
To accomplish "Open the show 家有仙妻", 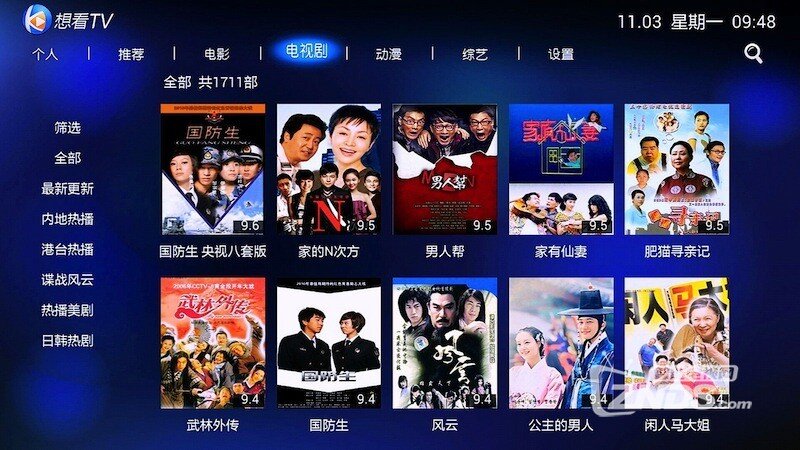I will 561,170.
